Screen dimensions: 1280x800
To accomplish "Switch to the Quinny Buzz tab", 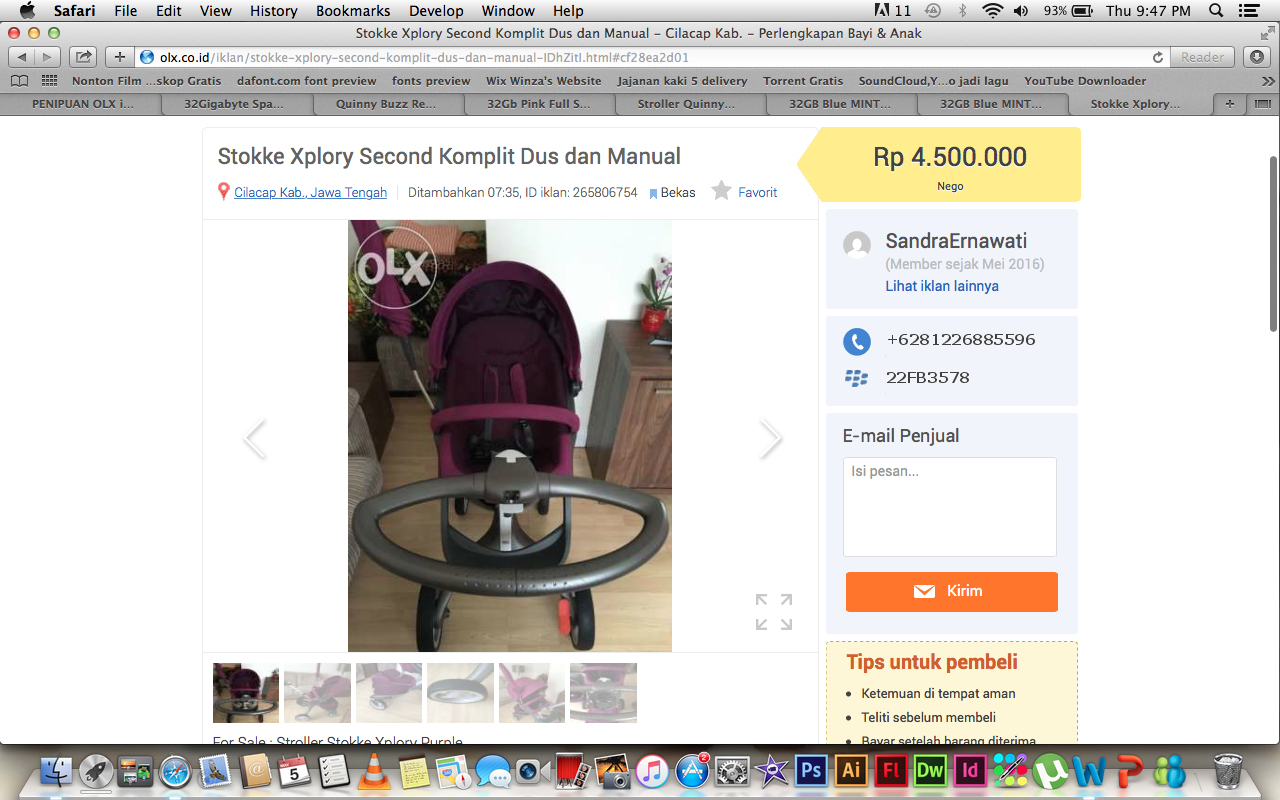I will (385, 103).
